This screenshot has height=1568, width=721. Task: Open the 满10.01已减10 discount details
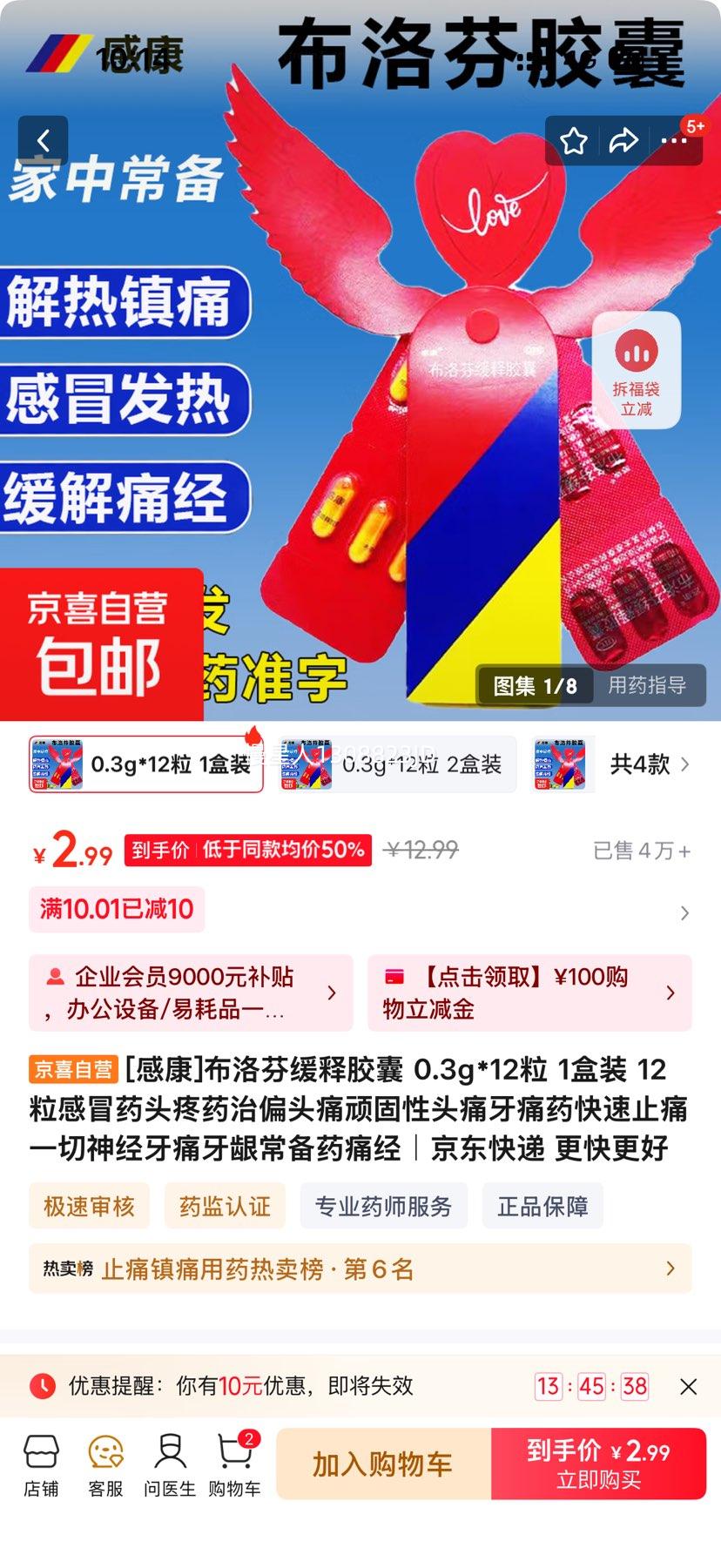[360, 910]
